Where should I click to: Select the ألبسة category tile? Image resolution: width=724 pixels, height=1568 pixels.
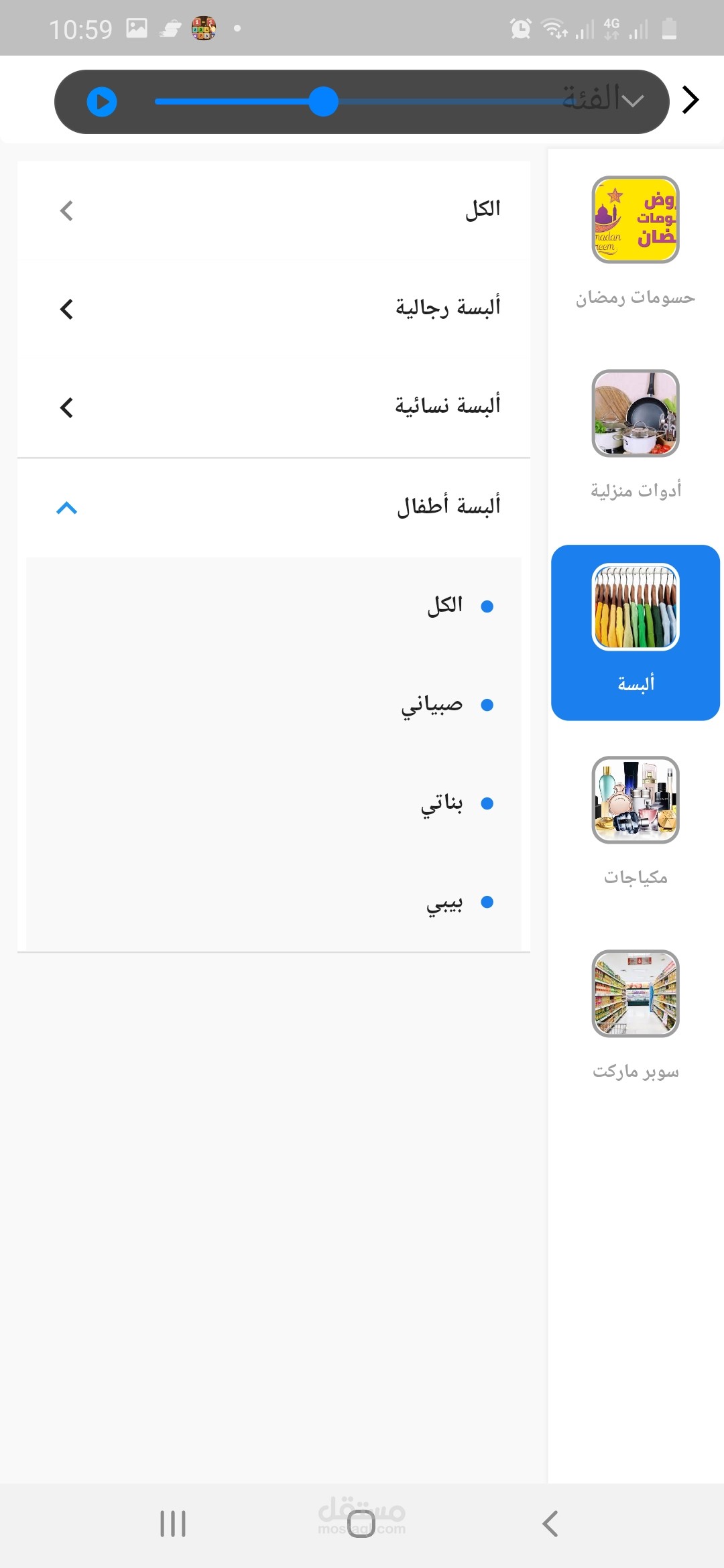636,633
